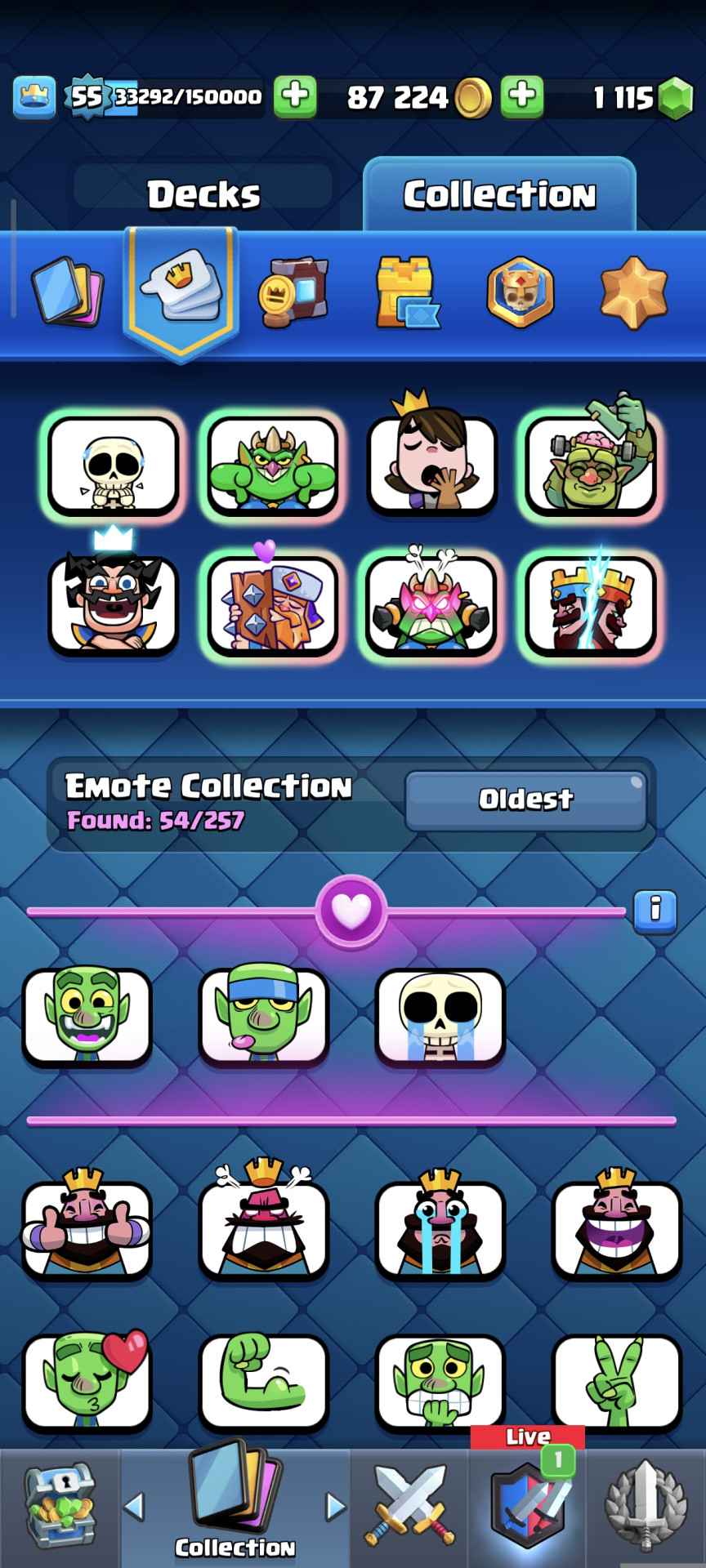
Task: Switch to the Decks tab
Action: (203, 194)
